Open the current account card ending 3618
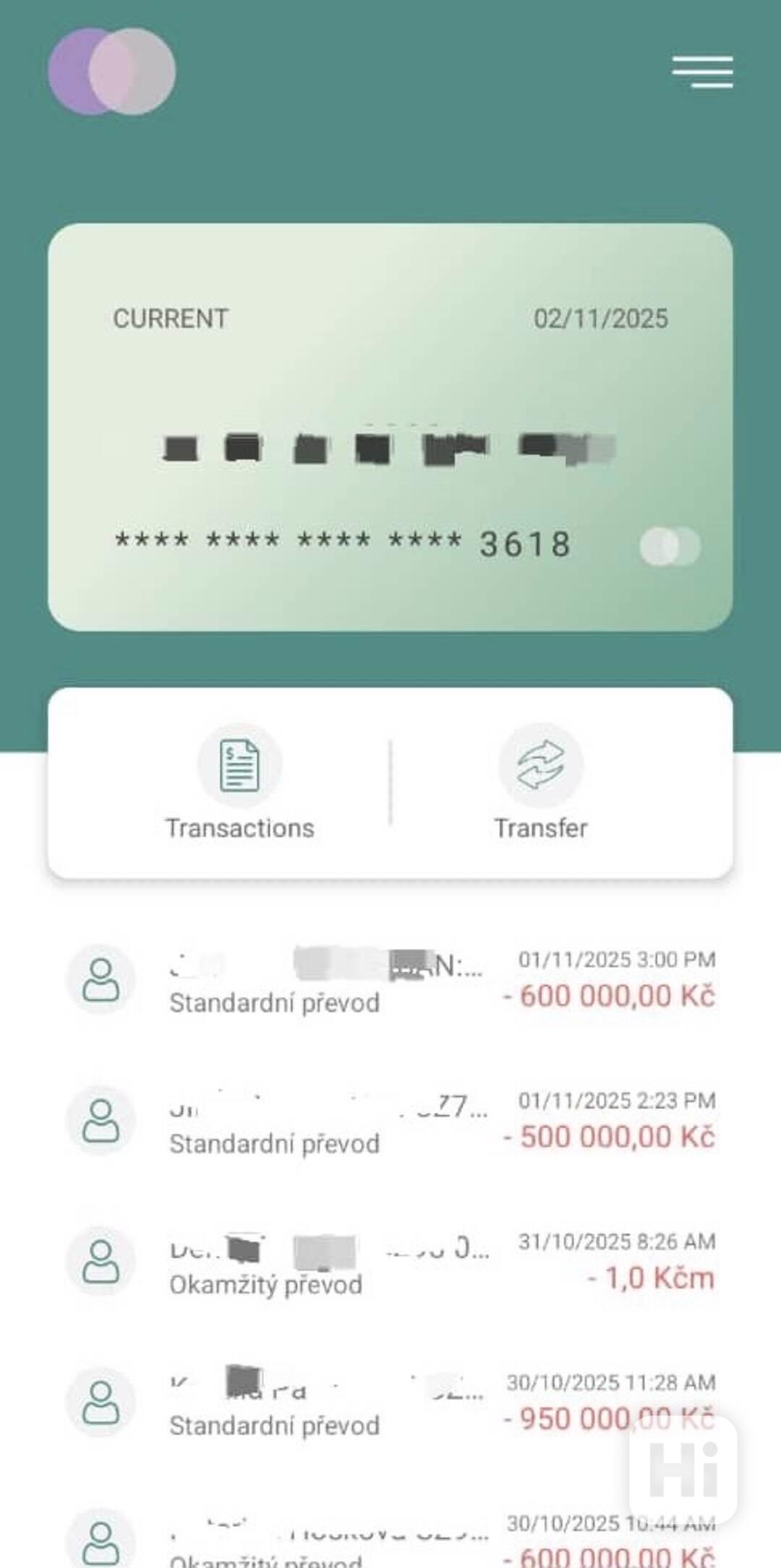Screen dimensions: 781x1568 [x=390, y=427]
